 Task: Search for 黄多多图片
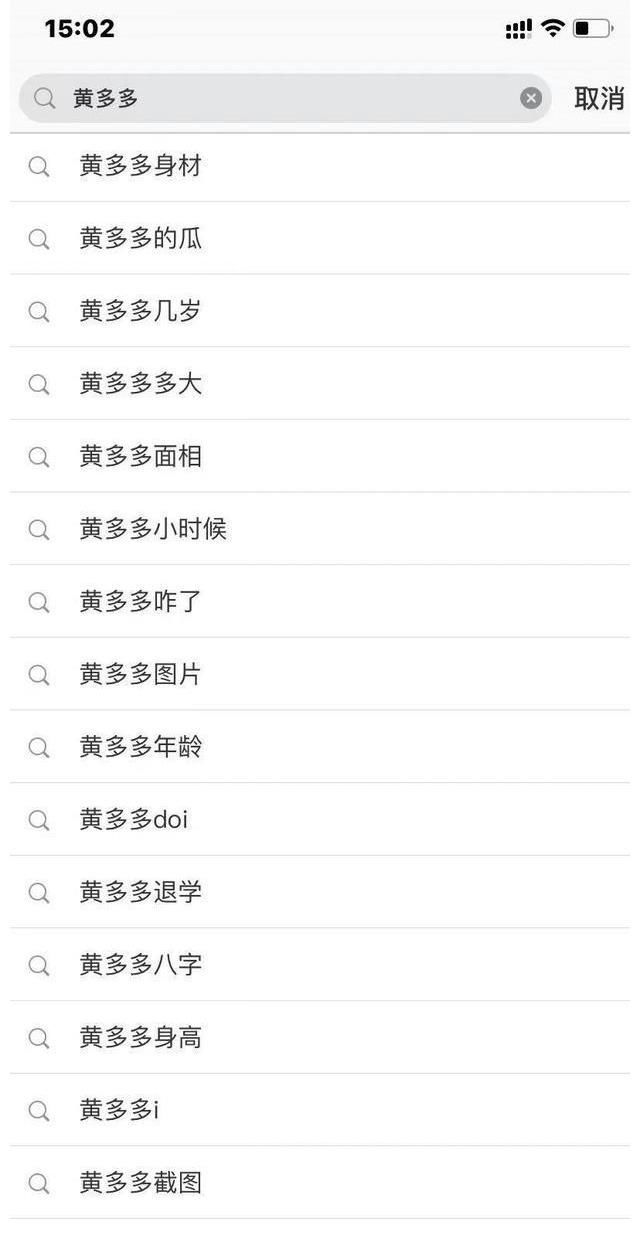pos(141,675)
